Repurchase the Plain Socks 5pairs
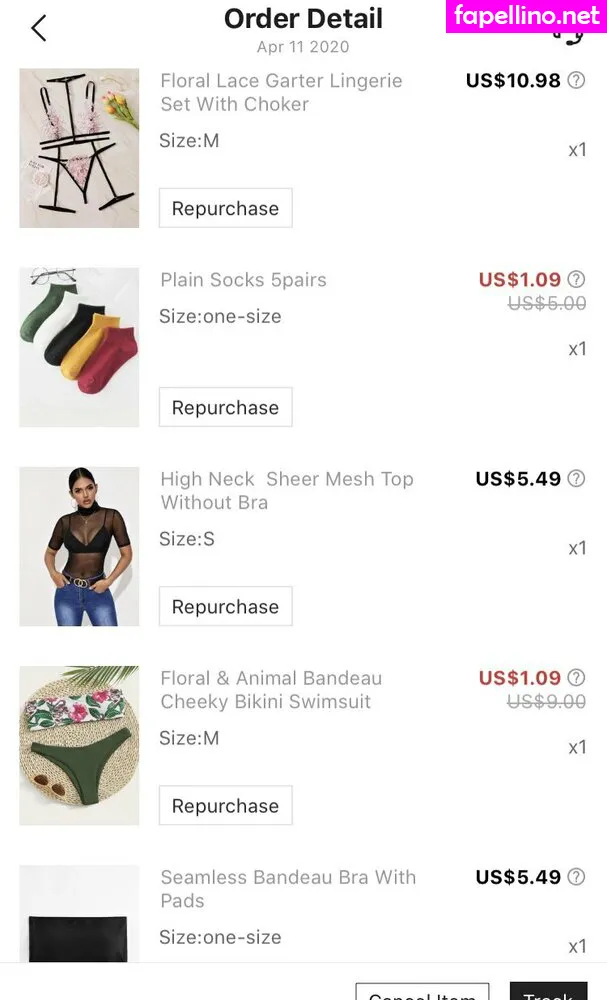Image resolution: width=607 pixels, height=1000 pixels. tap(225, 407)
